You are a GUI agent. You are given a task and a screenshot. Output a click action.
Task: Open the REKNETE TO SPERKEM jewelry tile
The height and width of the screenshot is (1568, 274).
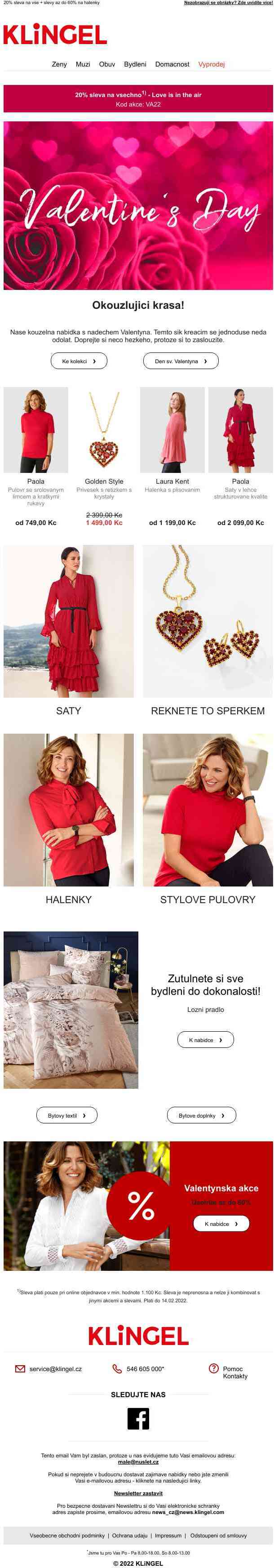coord(207,621)
